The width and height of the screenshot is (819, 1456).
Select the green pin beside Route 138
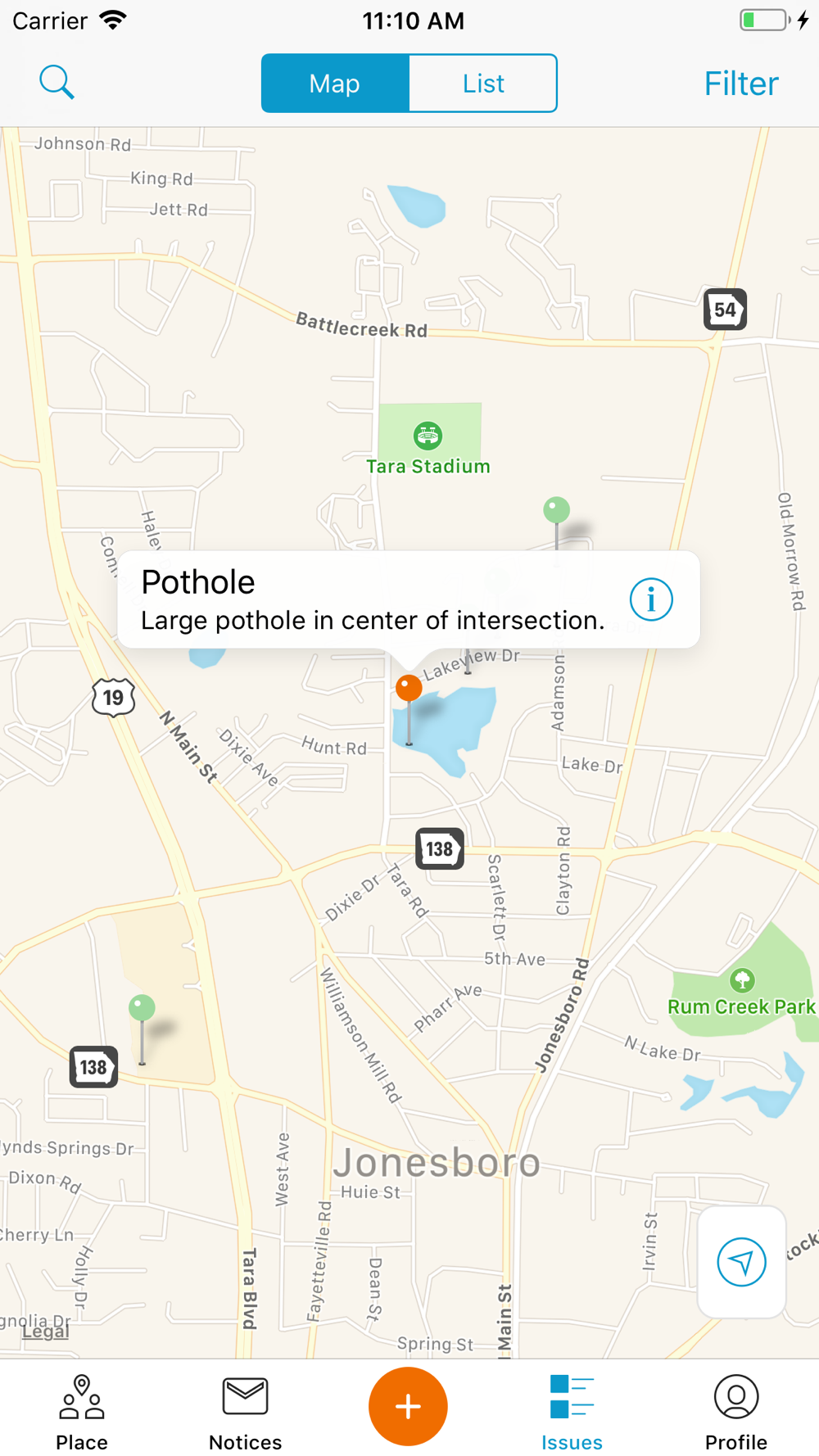click(142, 1009)
